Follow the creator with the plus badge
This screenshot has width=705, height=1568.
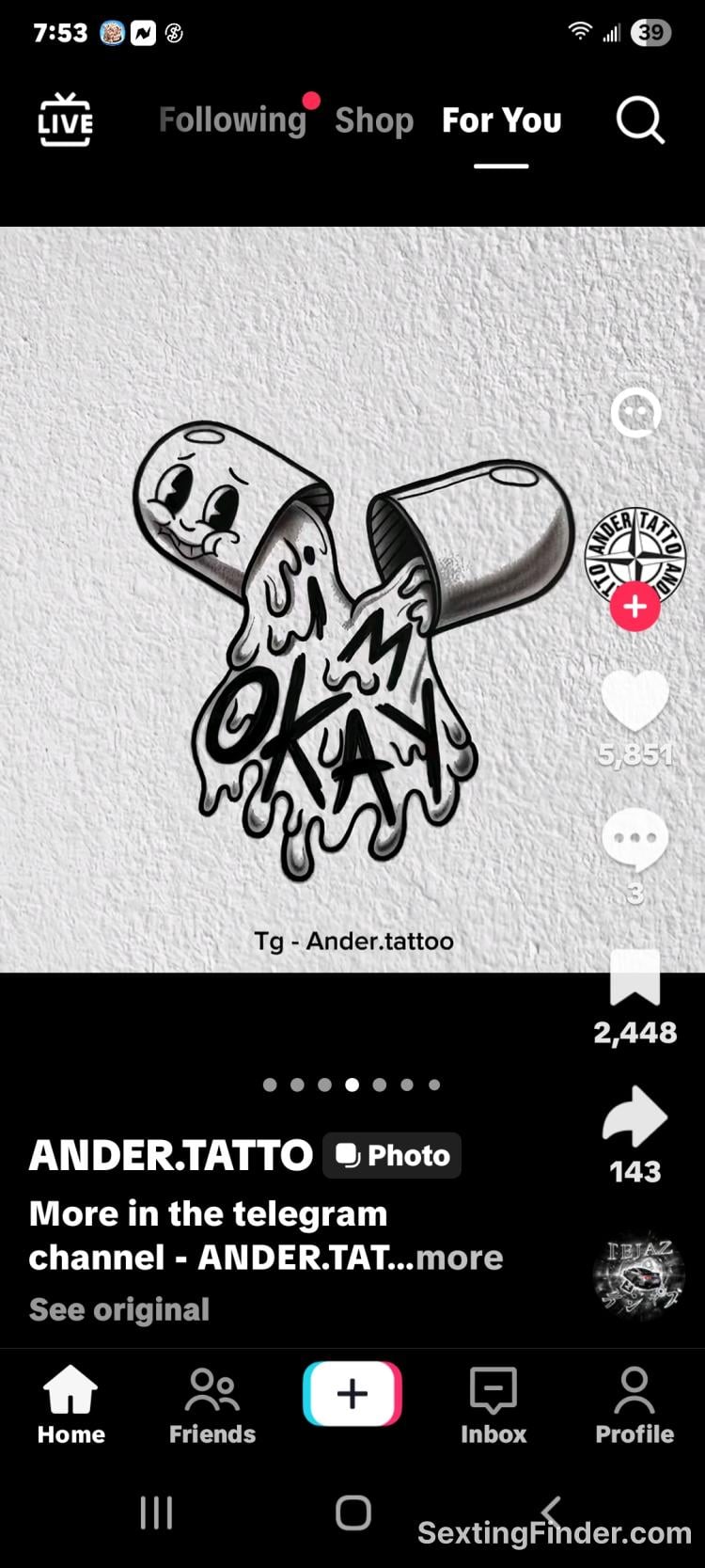tap(634, 607)
